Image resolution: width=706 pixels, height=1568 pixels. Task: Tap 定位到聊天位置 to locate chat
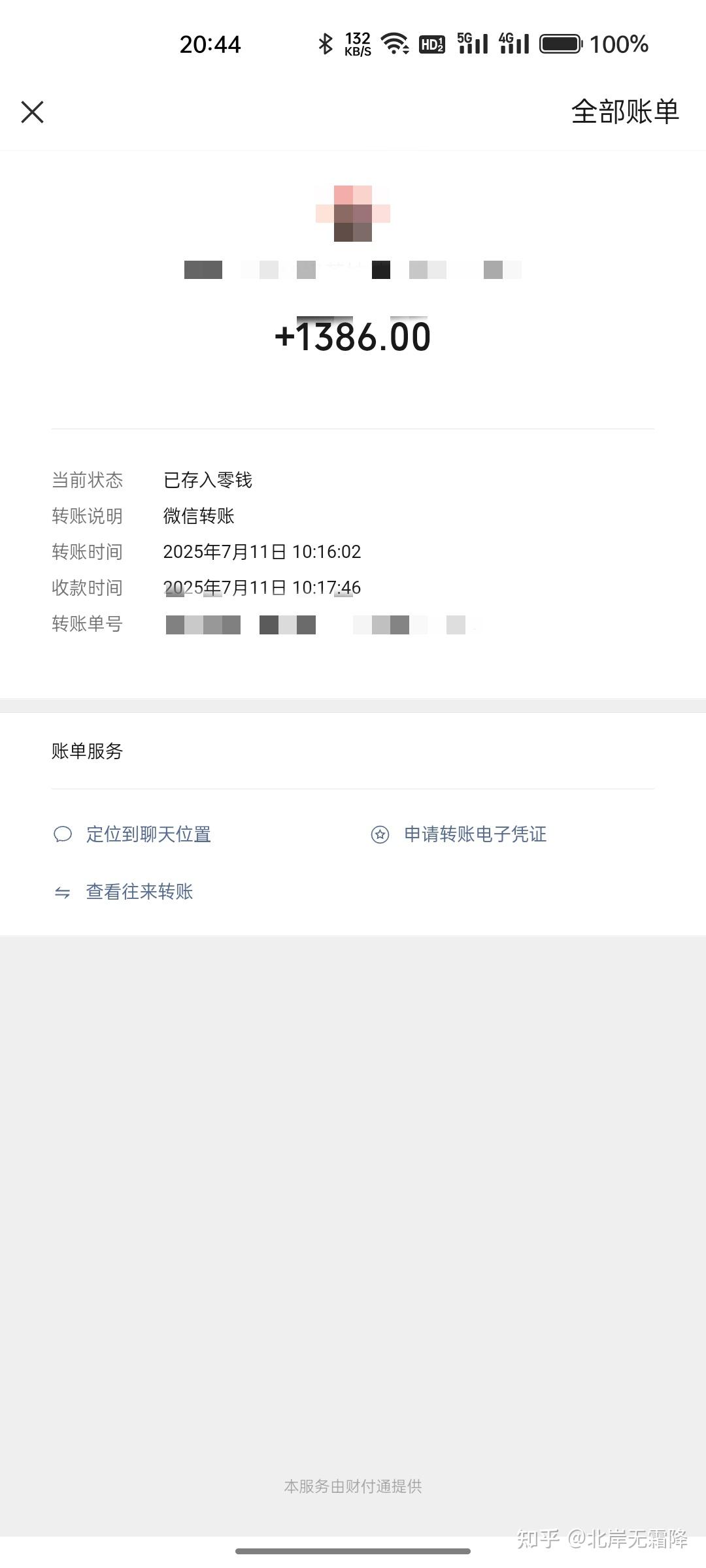click(148, 834)
